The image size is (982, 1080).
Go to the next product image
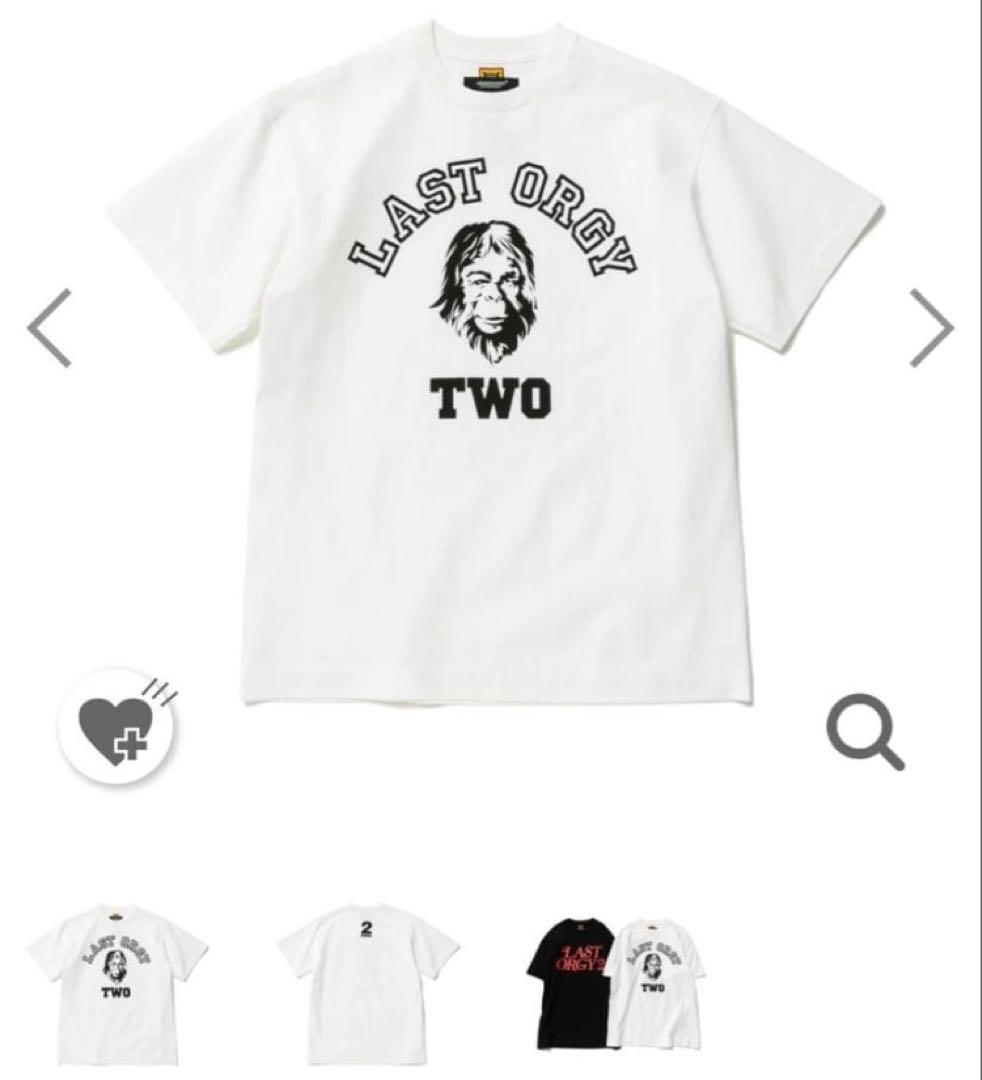930,327
